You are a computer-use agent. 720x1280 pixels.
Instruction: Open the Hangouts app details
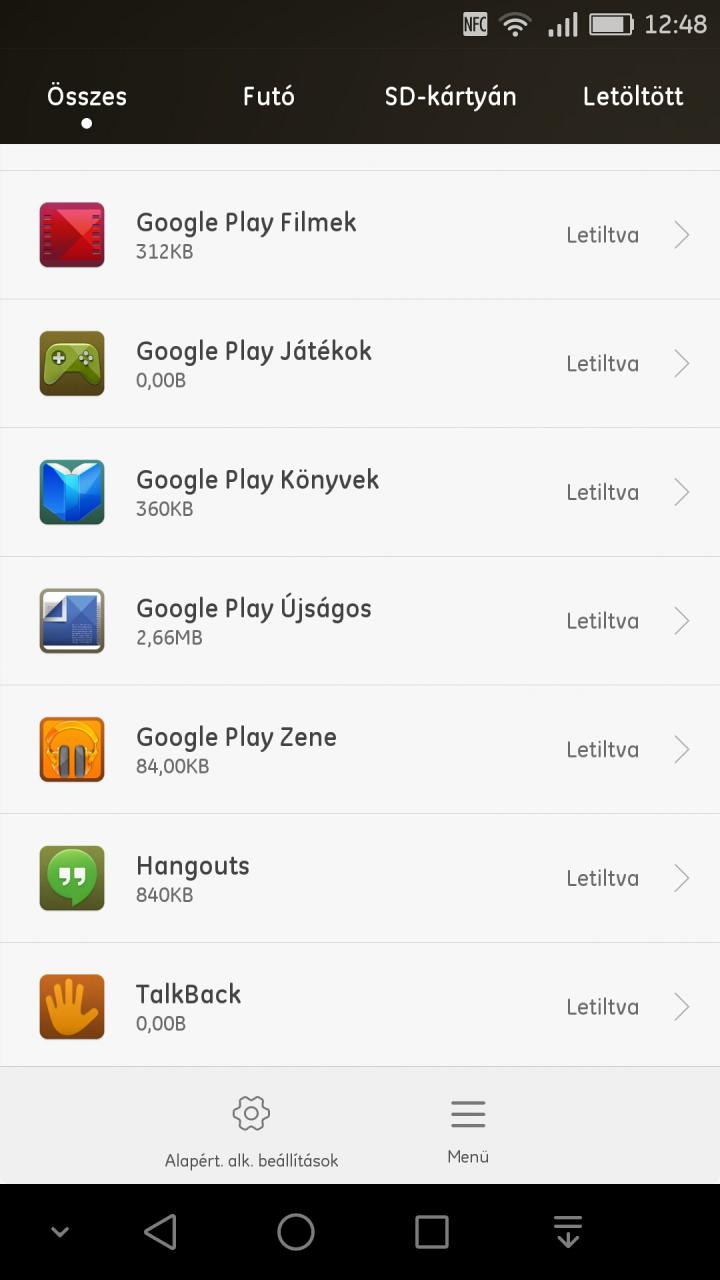[360, 878]
